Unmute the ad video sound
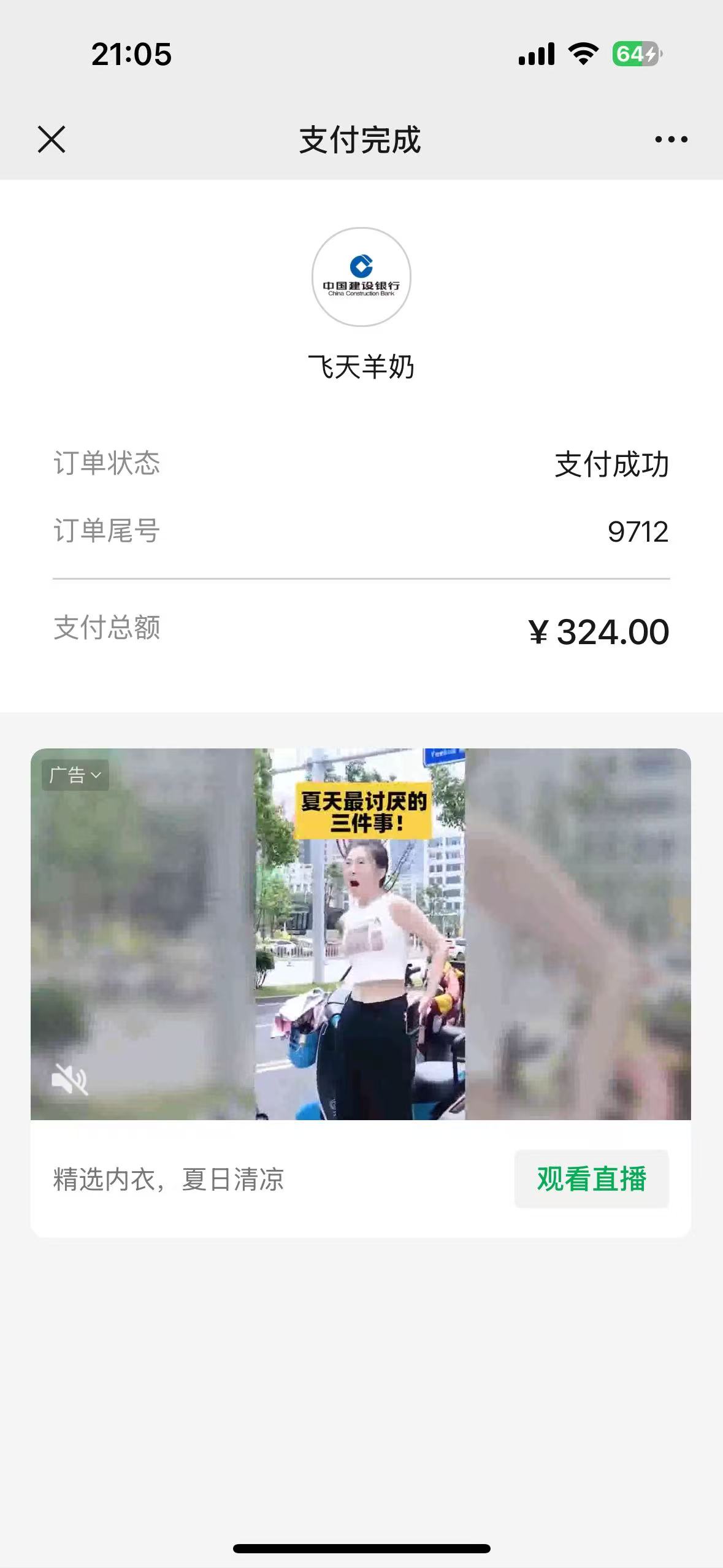 69,1079
